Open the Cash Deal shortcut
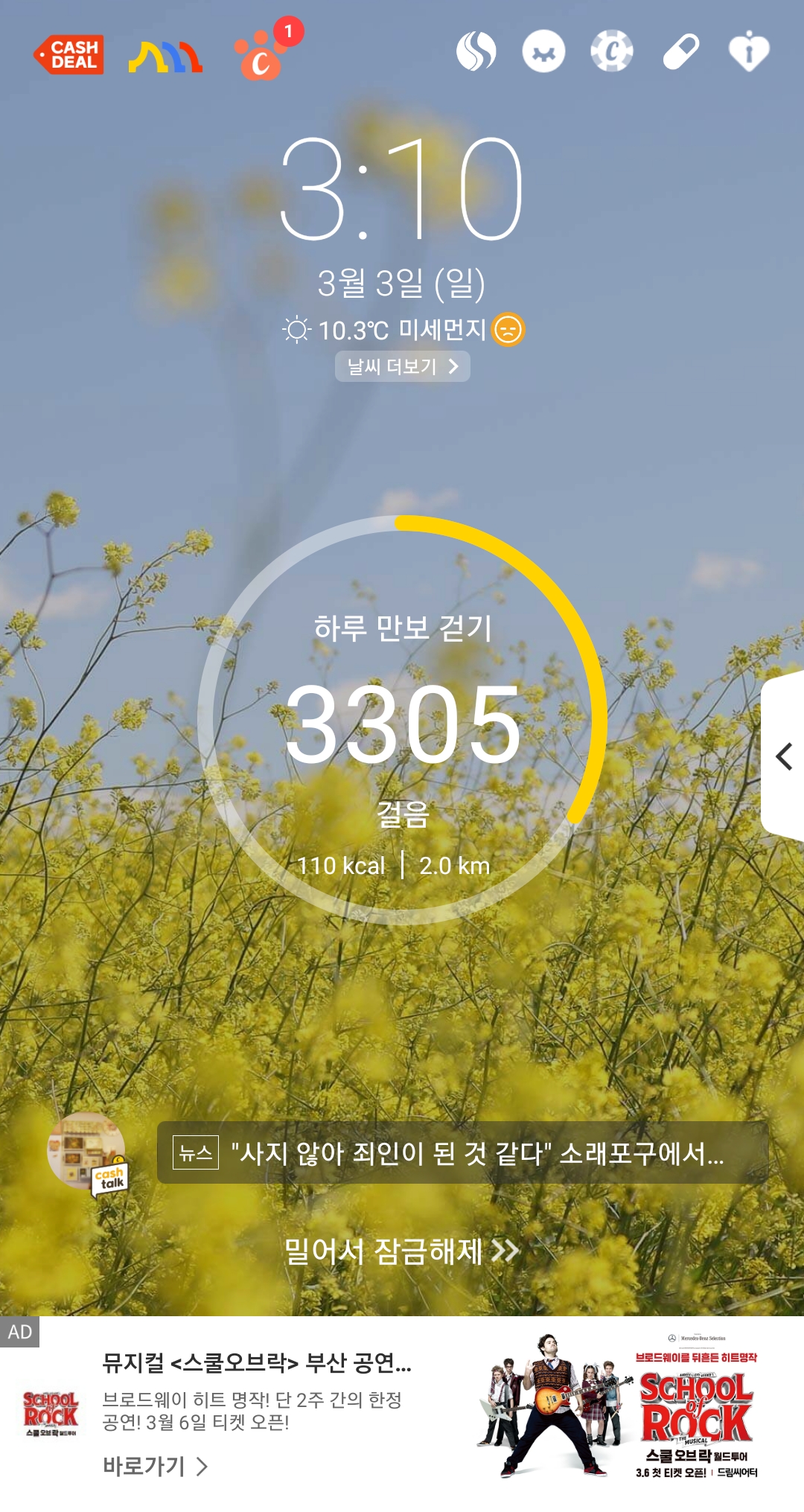This screenshot has width=804, height=1512. click(68, 54)
